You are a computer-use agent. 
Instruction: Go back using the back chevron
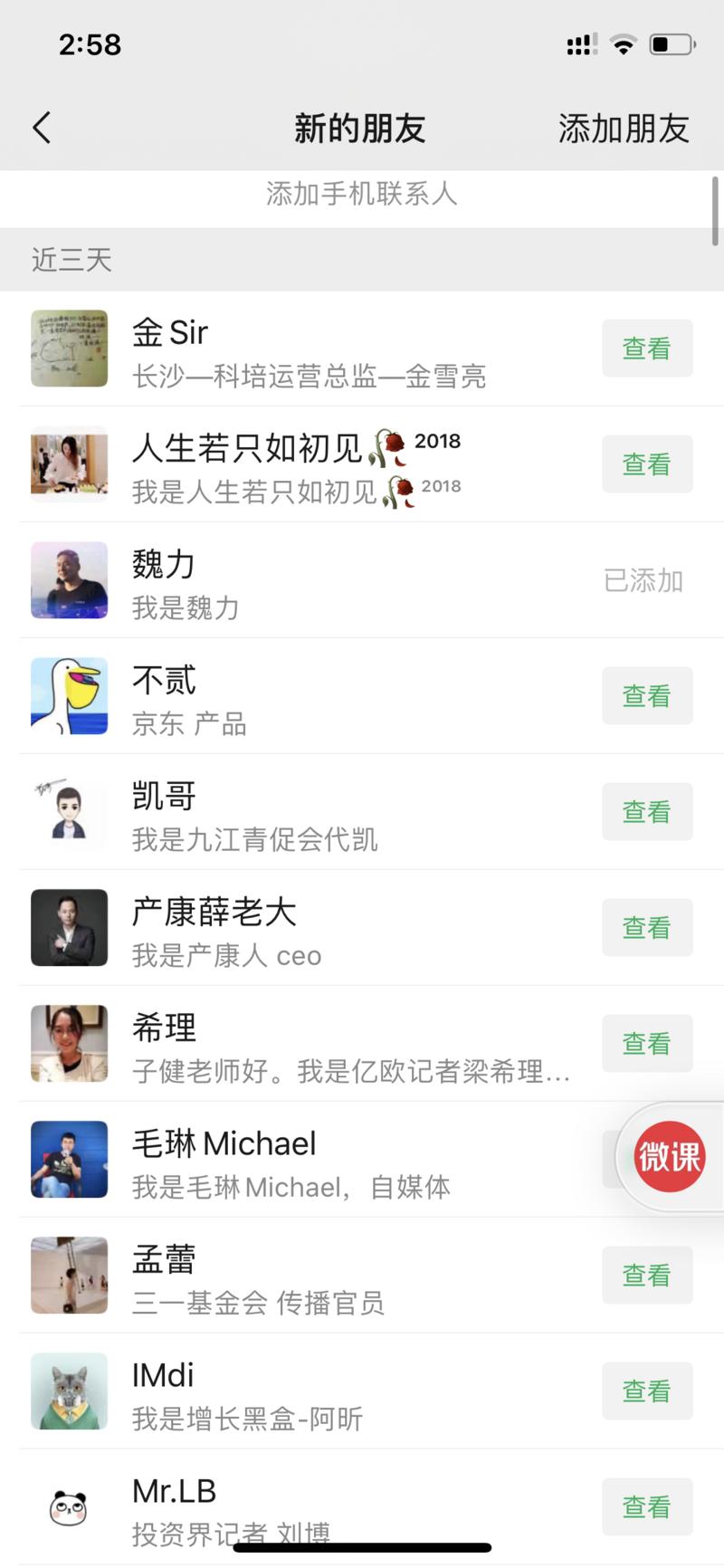click(41, 128)
